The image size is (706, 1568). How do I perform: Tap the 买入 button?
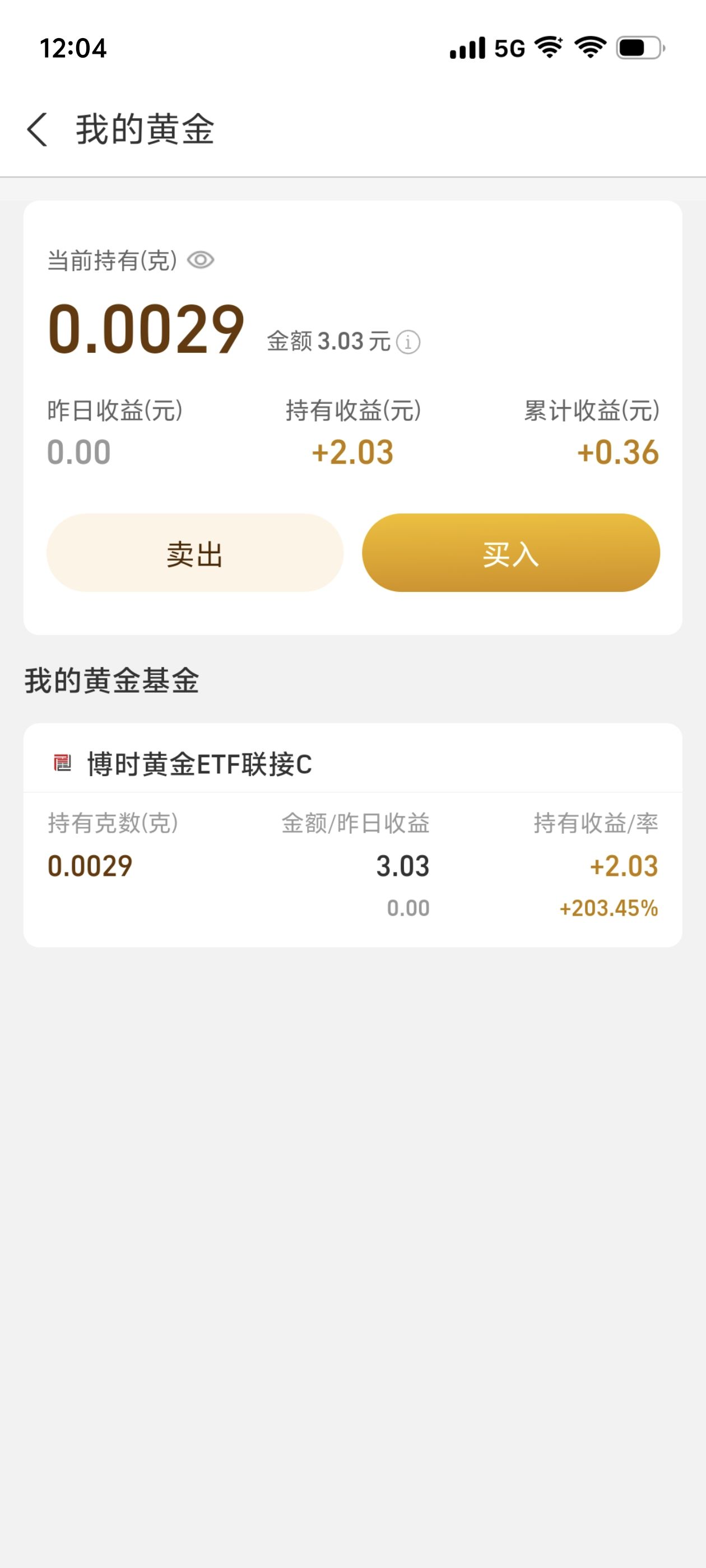pyautogui.click(x=510, y=553)
